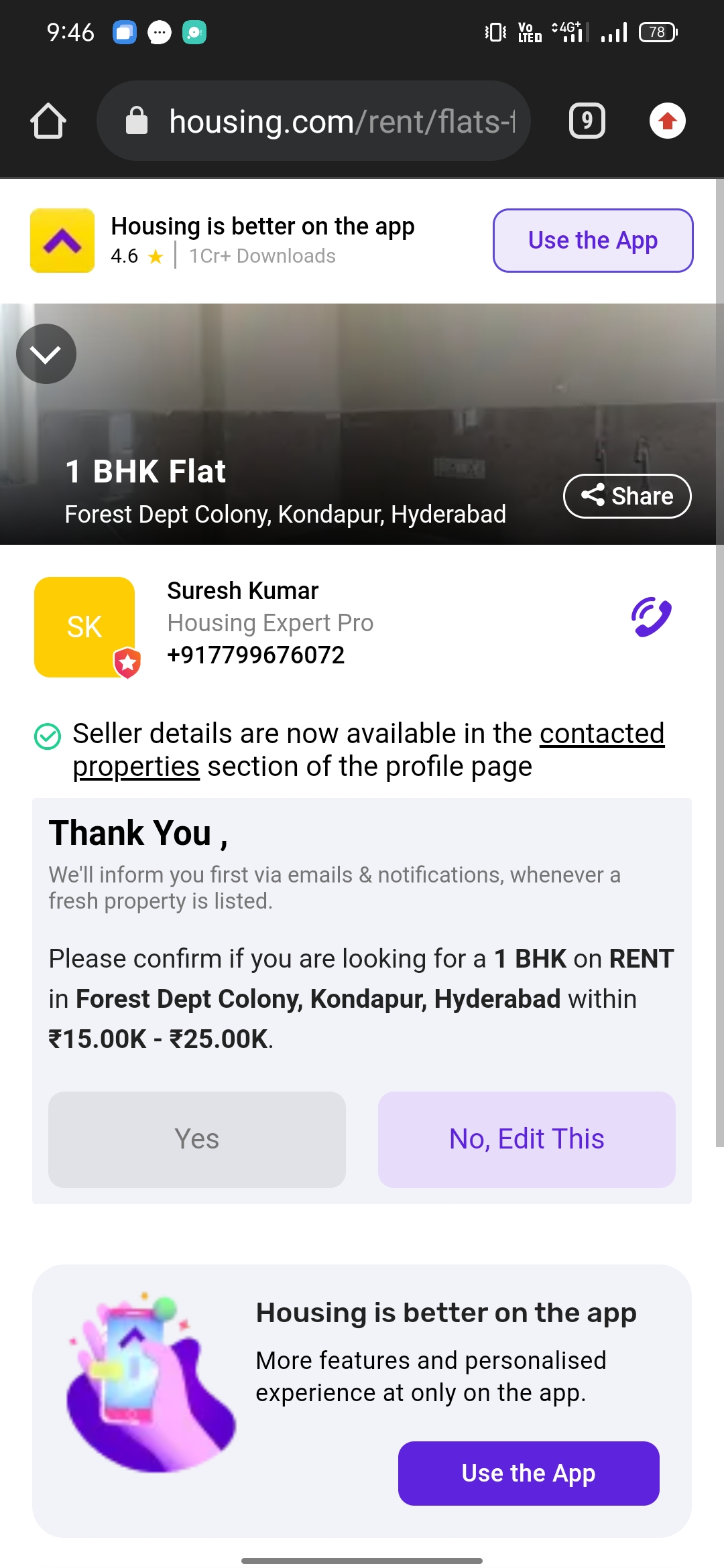Tap the red update arrow icon

pyautogui.click(x=667, y=121)
